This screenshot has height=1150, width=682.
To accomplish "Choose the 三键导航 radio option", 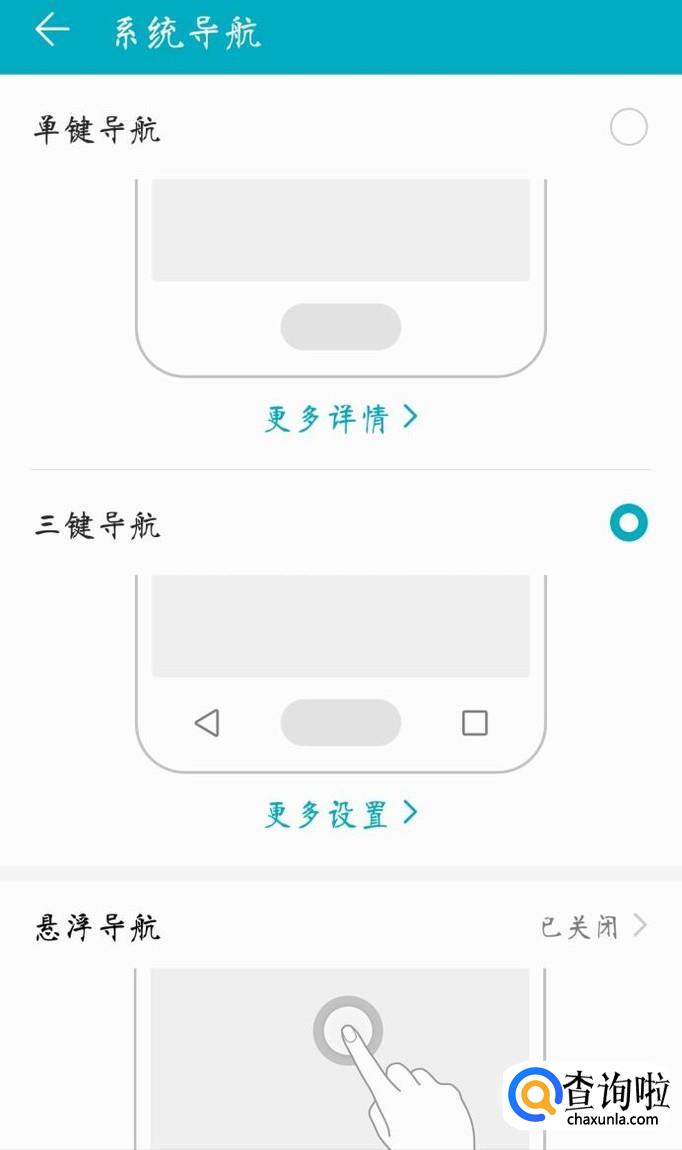I will [628, 523].
